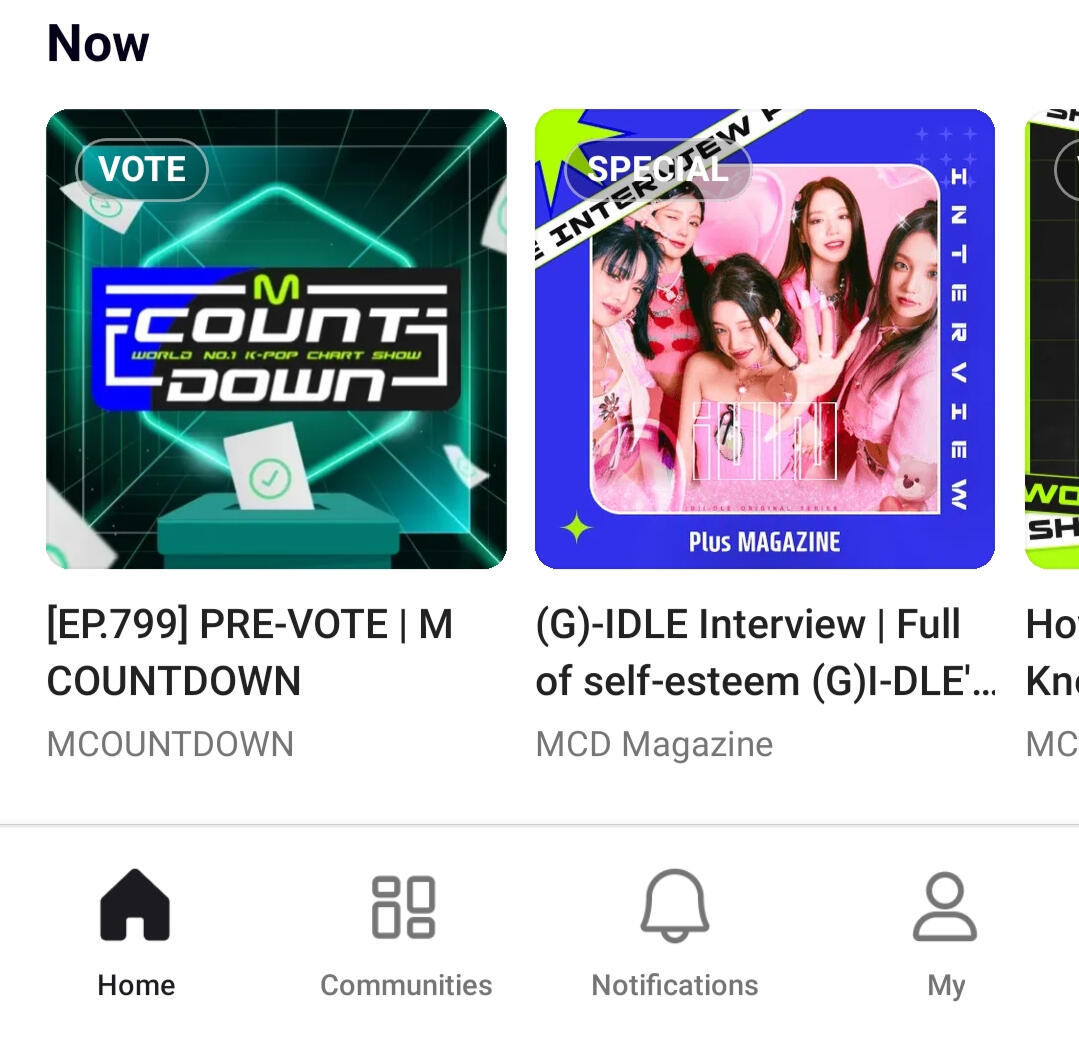Image resolution: width=1079 pixels, height=1038 pixels.
Task: Open the M COUNTDOWN pre-vote card
Action: (276, 339)
